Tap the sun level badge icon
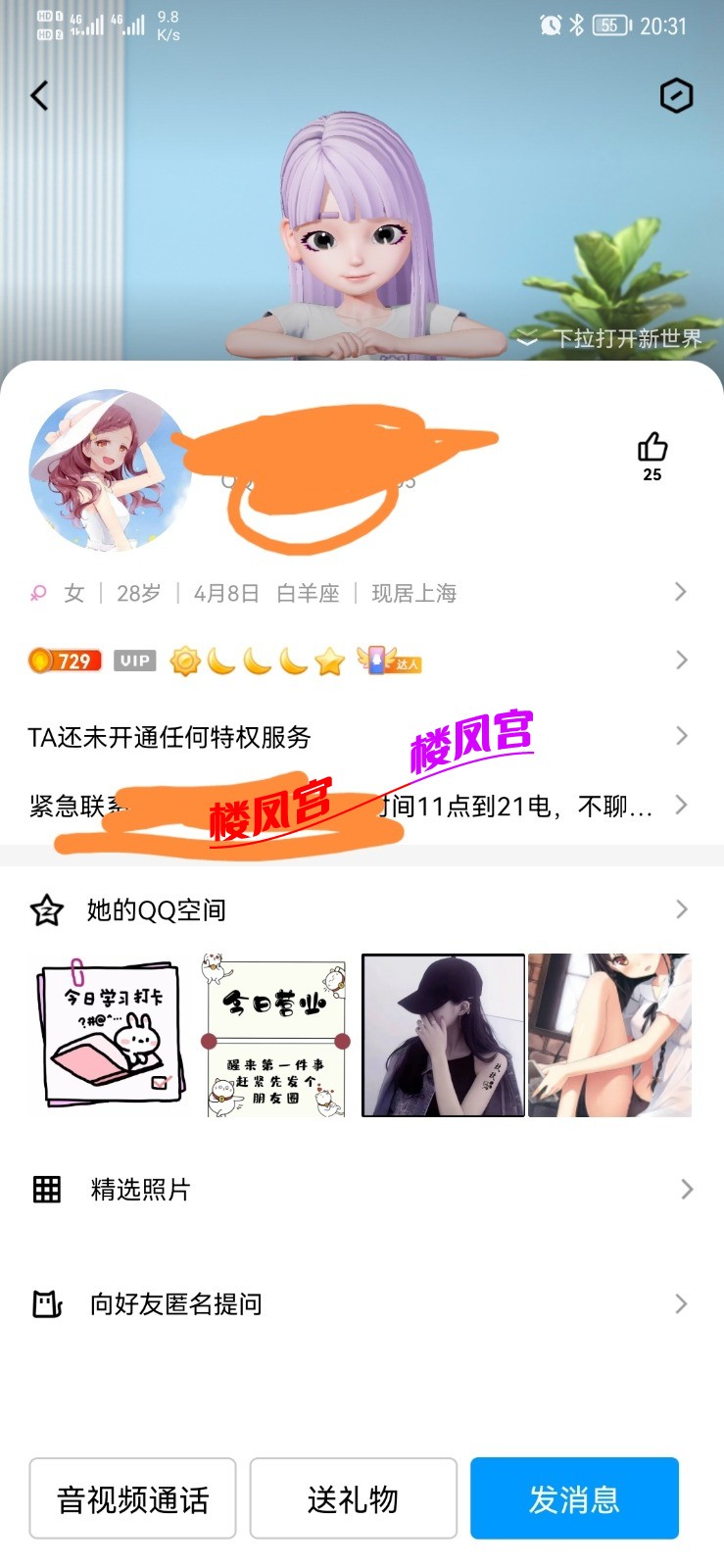Image resolution: width=724 pixels, height=1568 pixels. click(184, 661)
